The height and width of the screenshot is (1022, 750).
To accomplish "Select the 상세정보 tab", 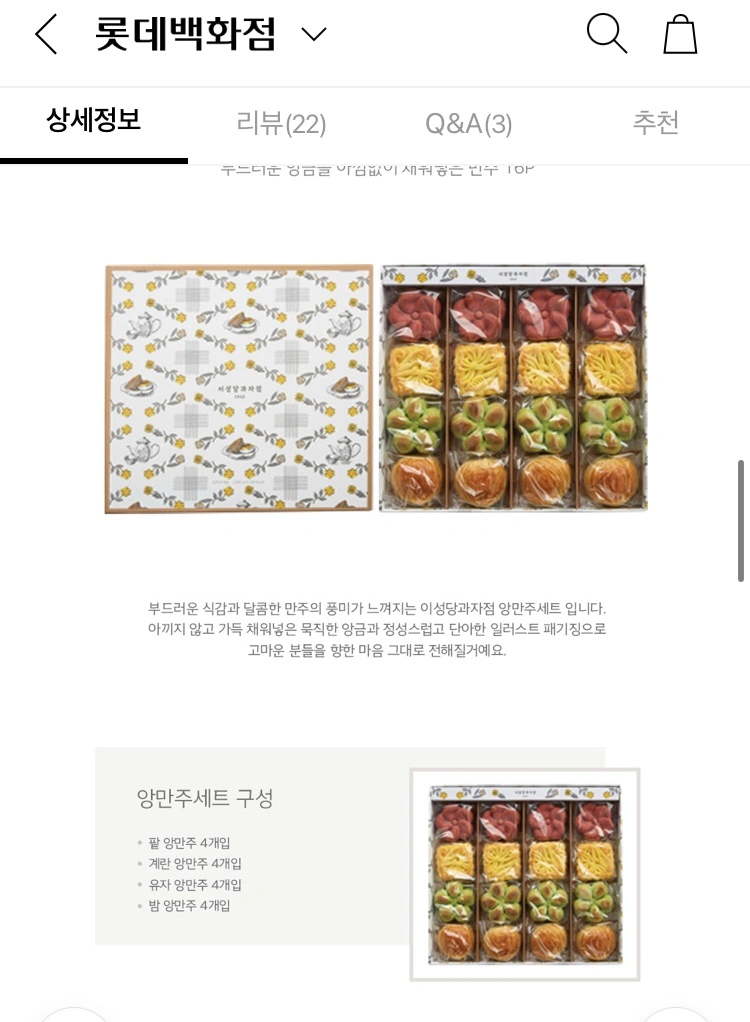I will [93, 122].
